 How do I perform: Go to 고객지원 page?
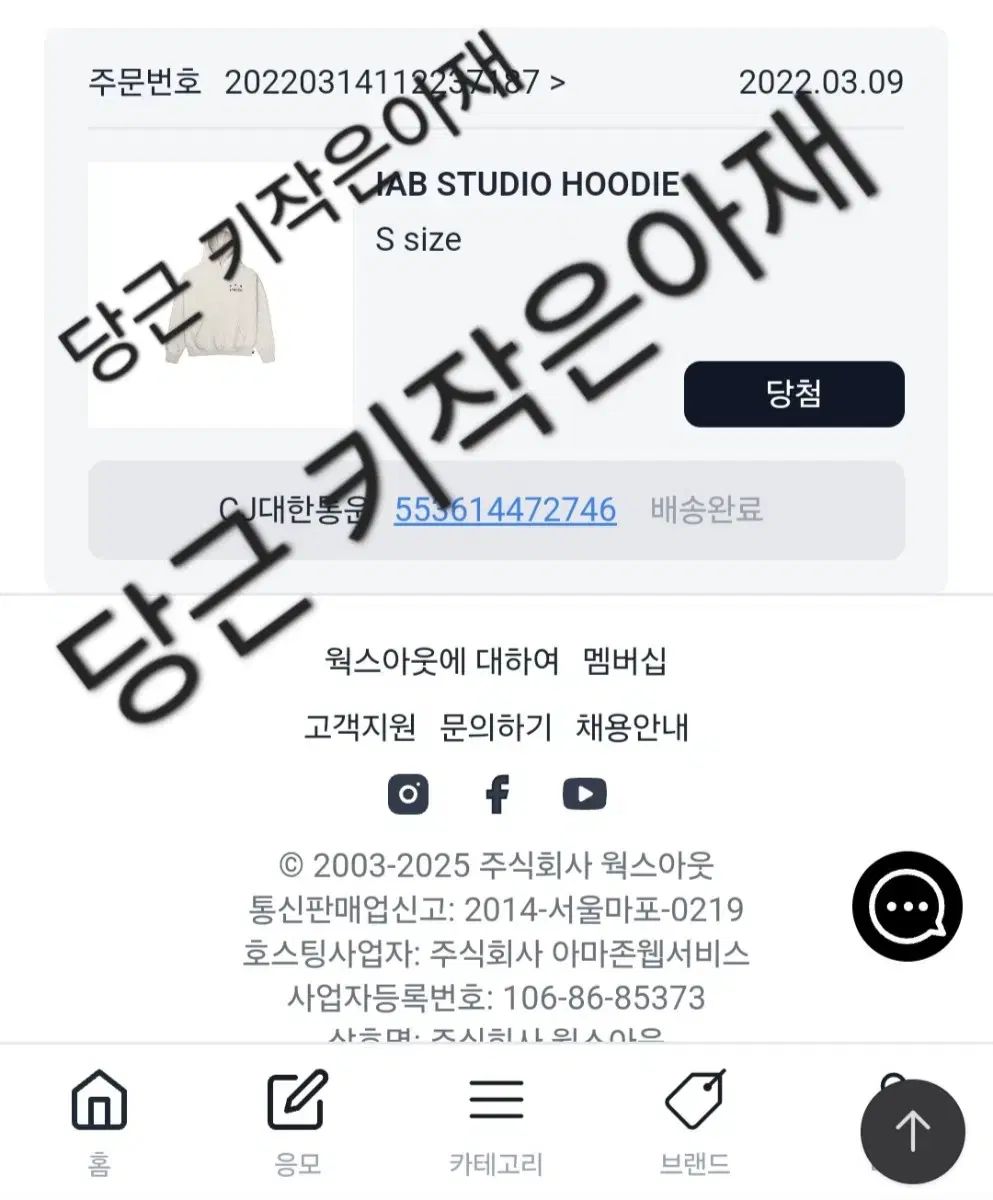pyautogui.click(x=359, y=727)
